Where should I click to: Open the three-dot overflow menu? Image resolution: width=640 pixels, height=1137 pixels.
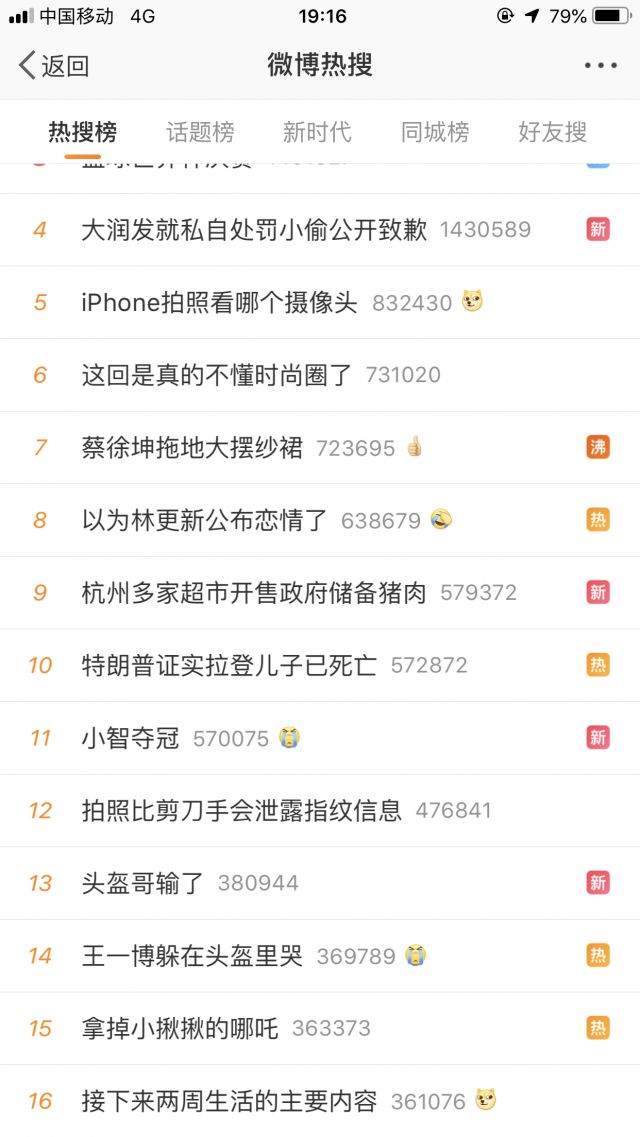pyautogui.click(x=600, y=66)
